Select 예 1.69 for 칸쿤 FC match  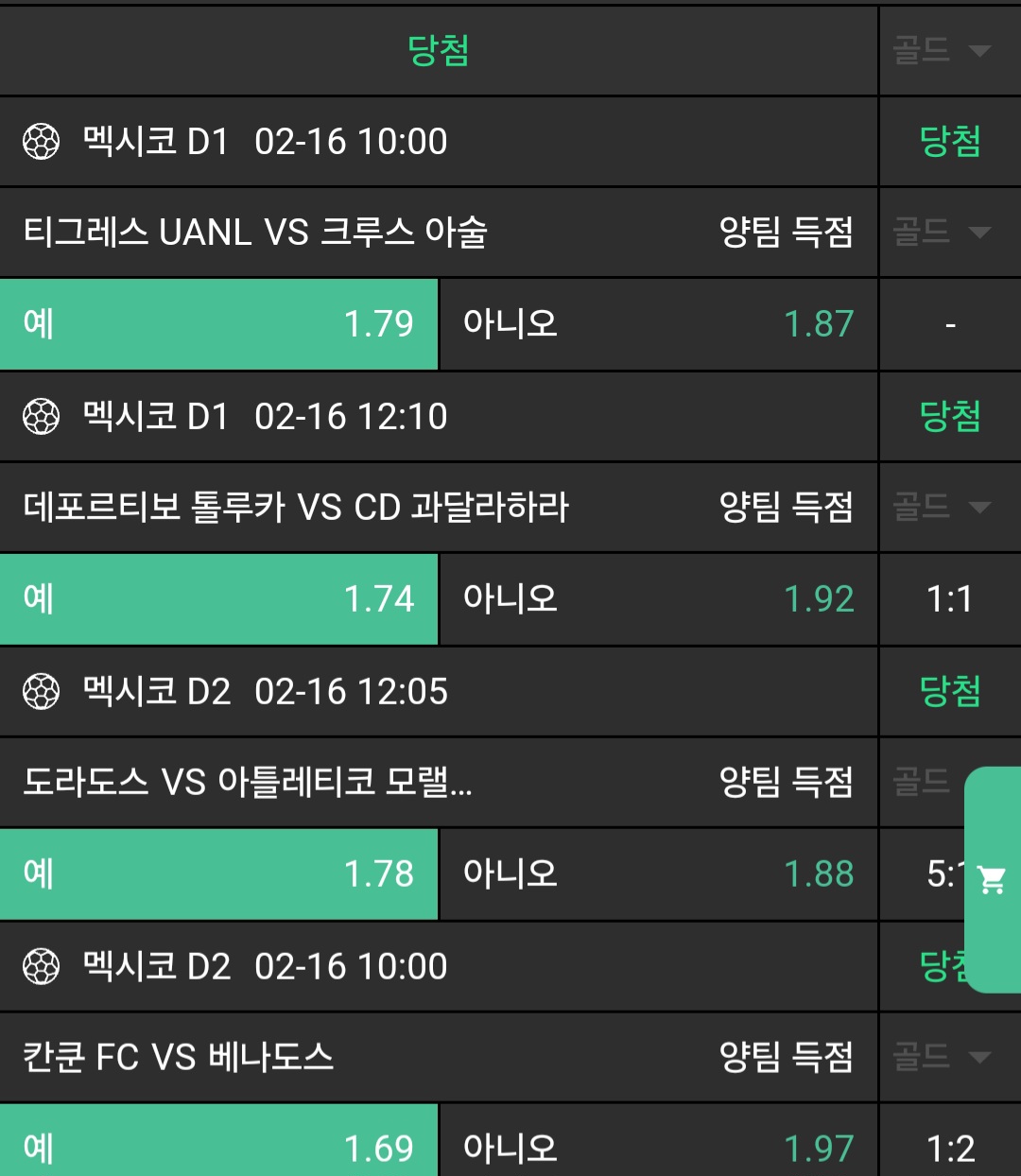click(218, 1148)
